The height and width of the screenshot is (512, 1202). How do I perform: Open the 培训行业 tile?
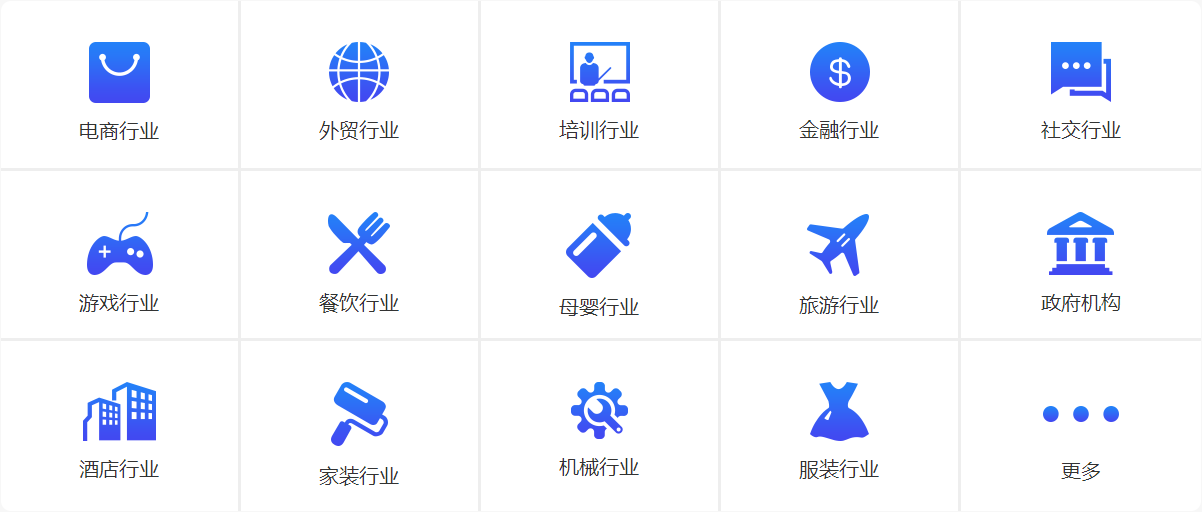(x=599, y=88)
